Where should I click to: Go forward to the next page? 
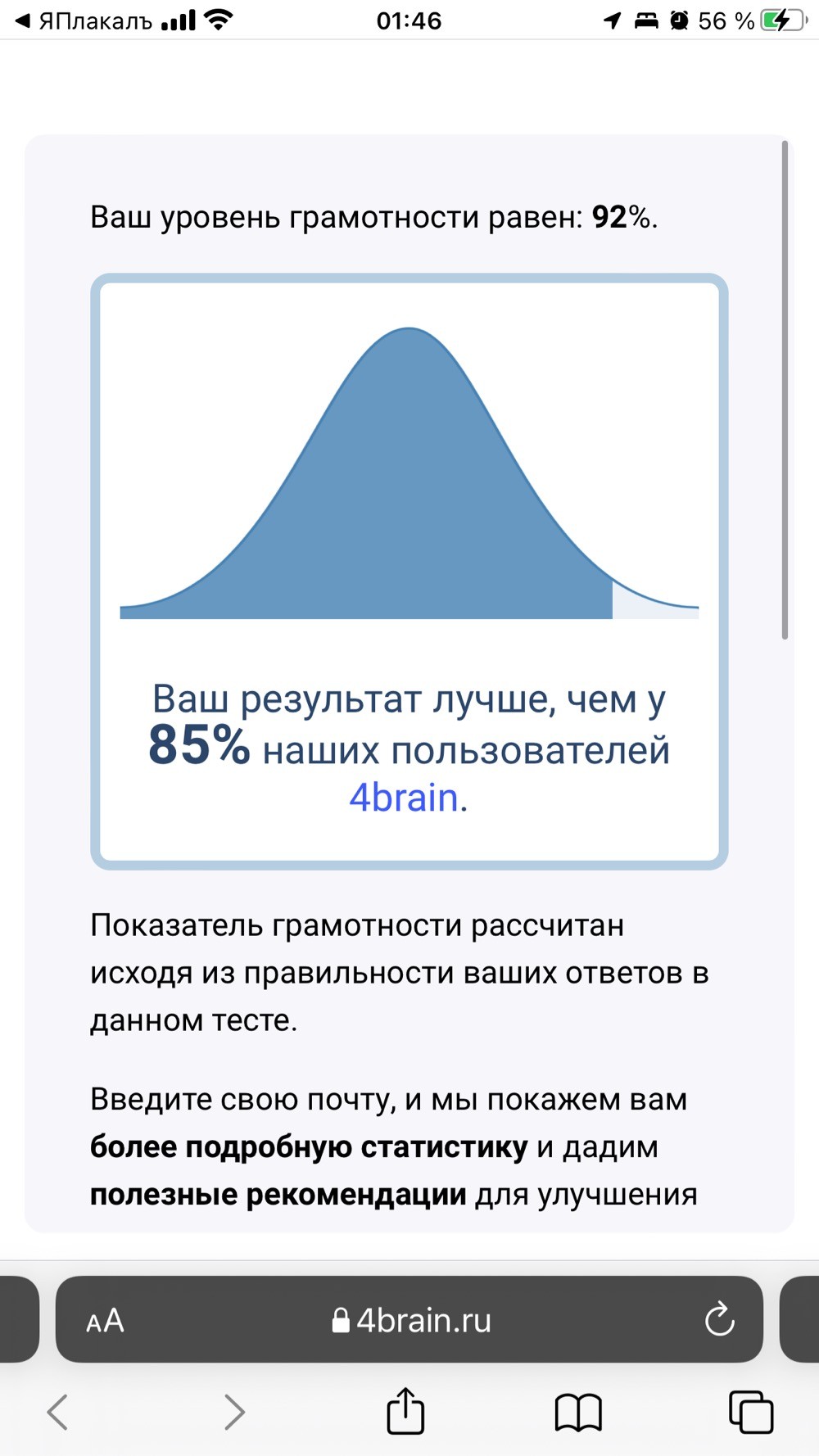click(234, 1412)
